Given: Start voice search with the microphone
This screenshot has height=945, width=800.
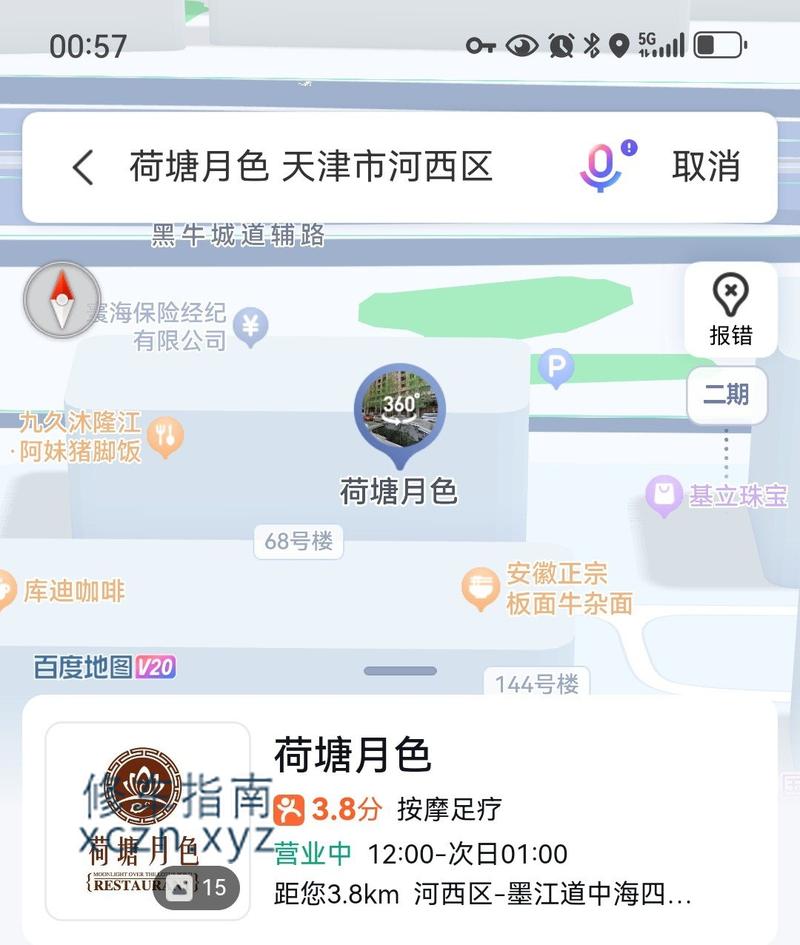Looking at the screenshot, I should coord(600,167).
